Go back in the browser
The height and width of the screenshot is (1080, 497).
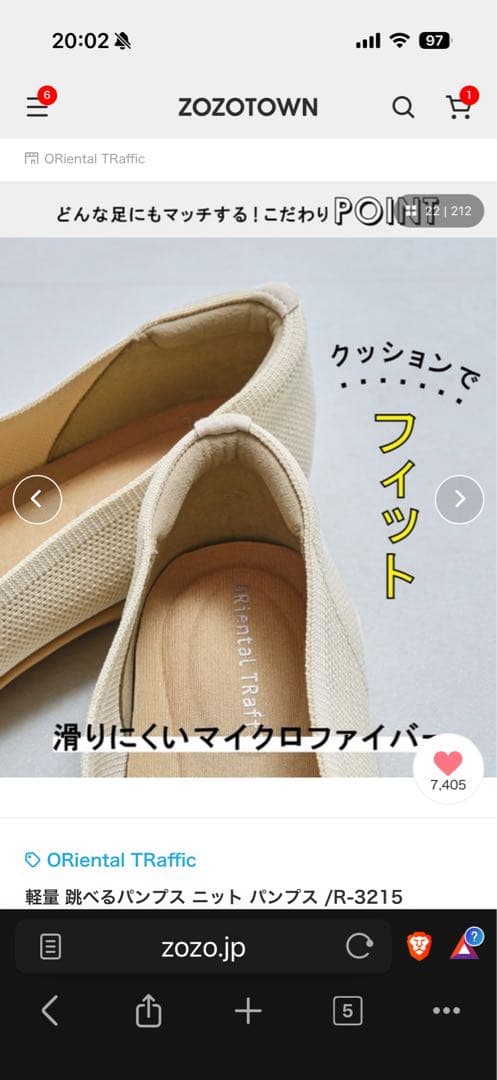pos(50,1011)
